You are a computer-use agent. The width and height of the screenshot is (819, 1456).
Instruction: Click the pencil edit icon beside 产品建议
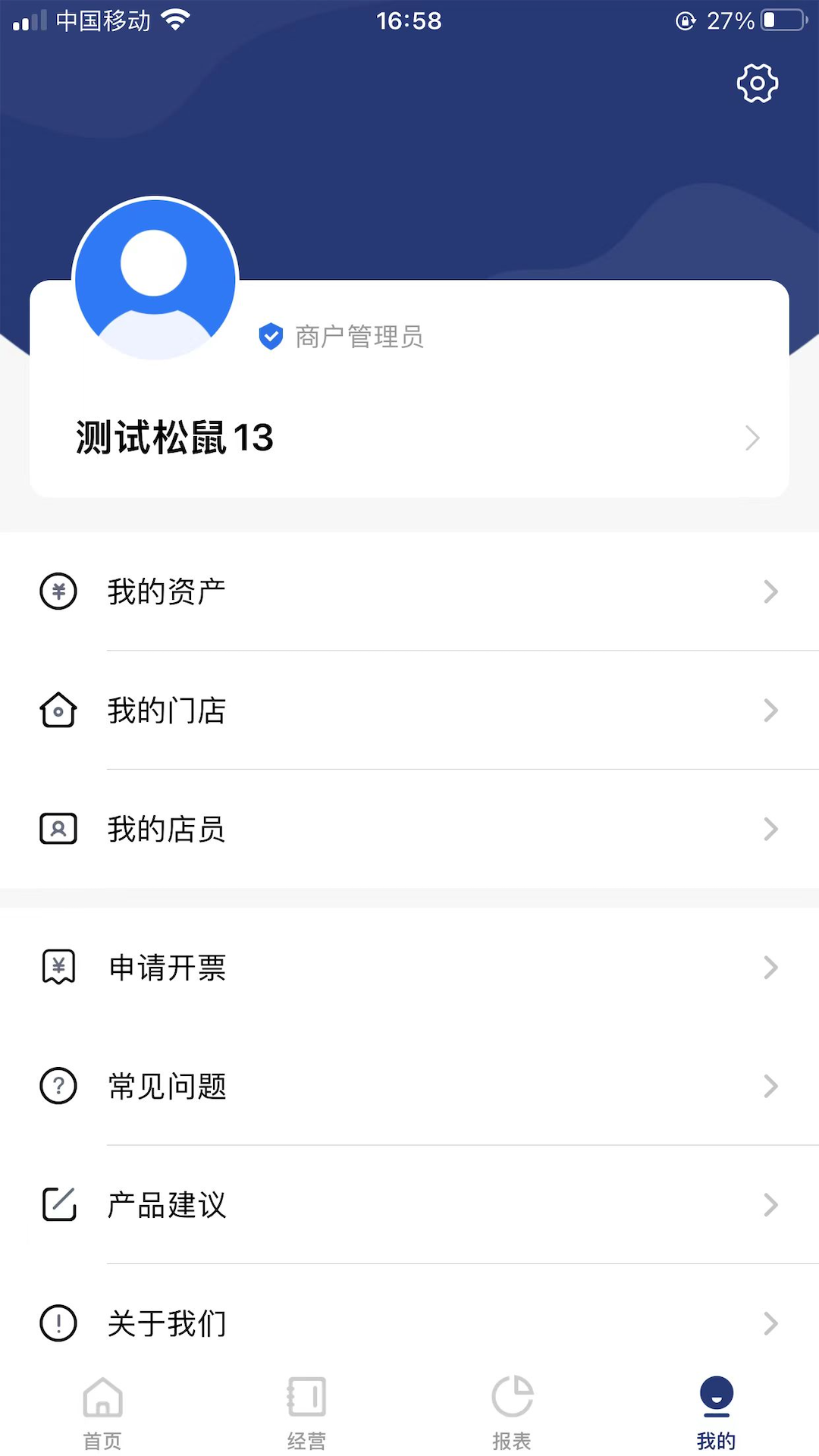[x=58, y=1204]
